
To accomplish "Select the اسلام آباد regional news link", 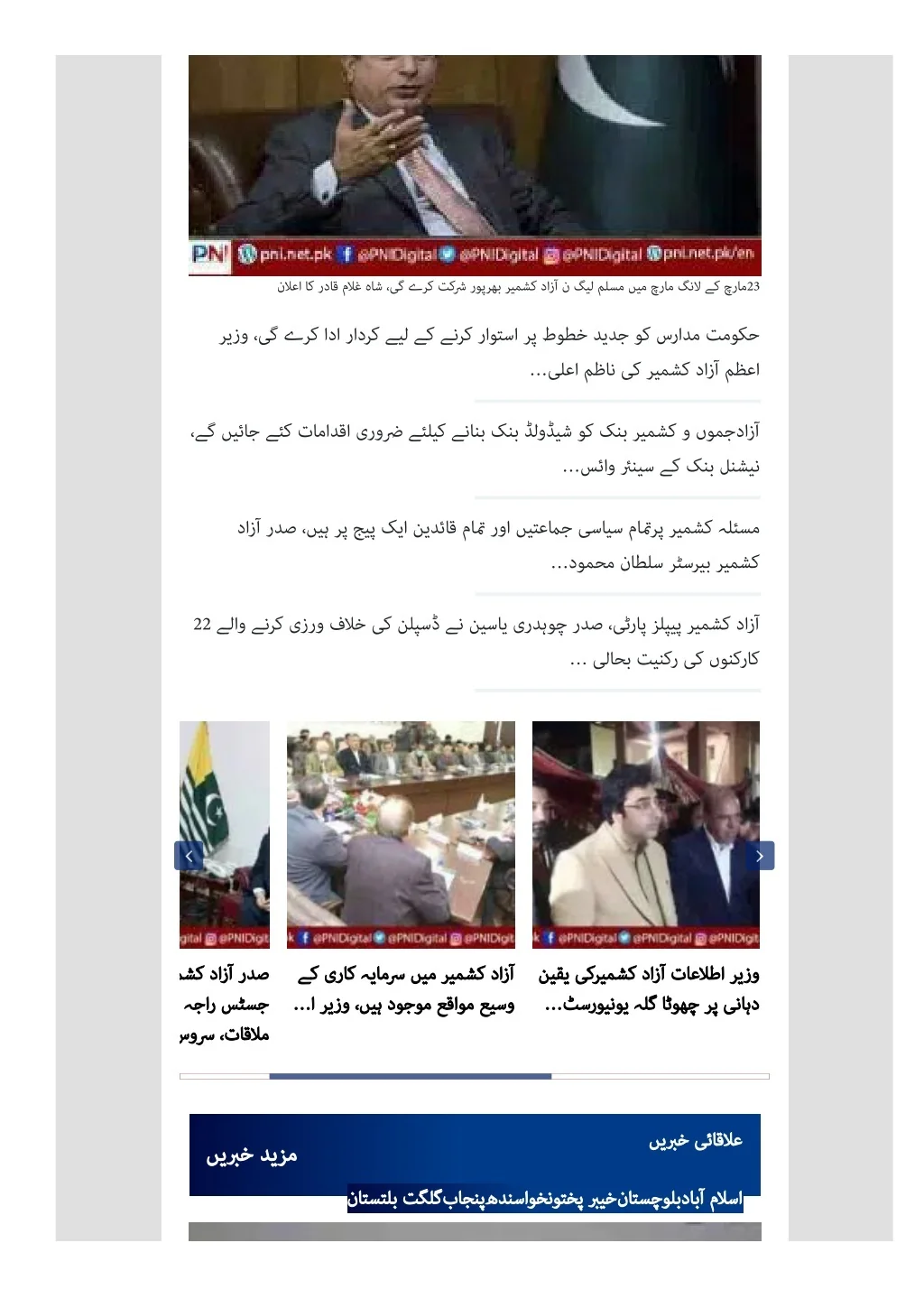I will coord(713,1200).
